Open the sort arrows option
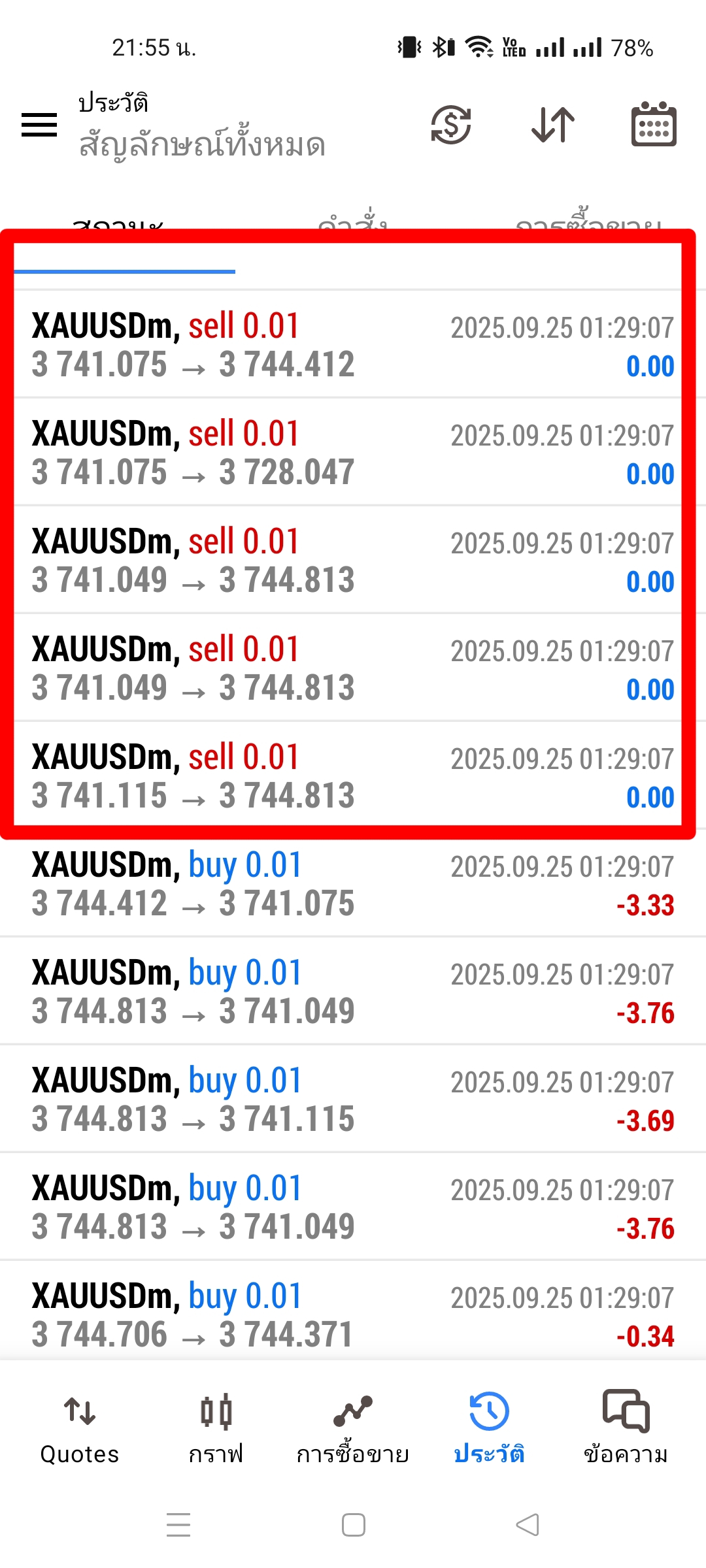 (x=553, y=124)
